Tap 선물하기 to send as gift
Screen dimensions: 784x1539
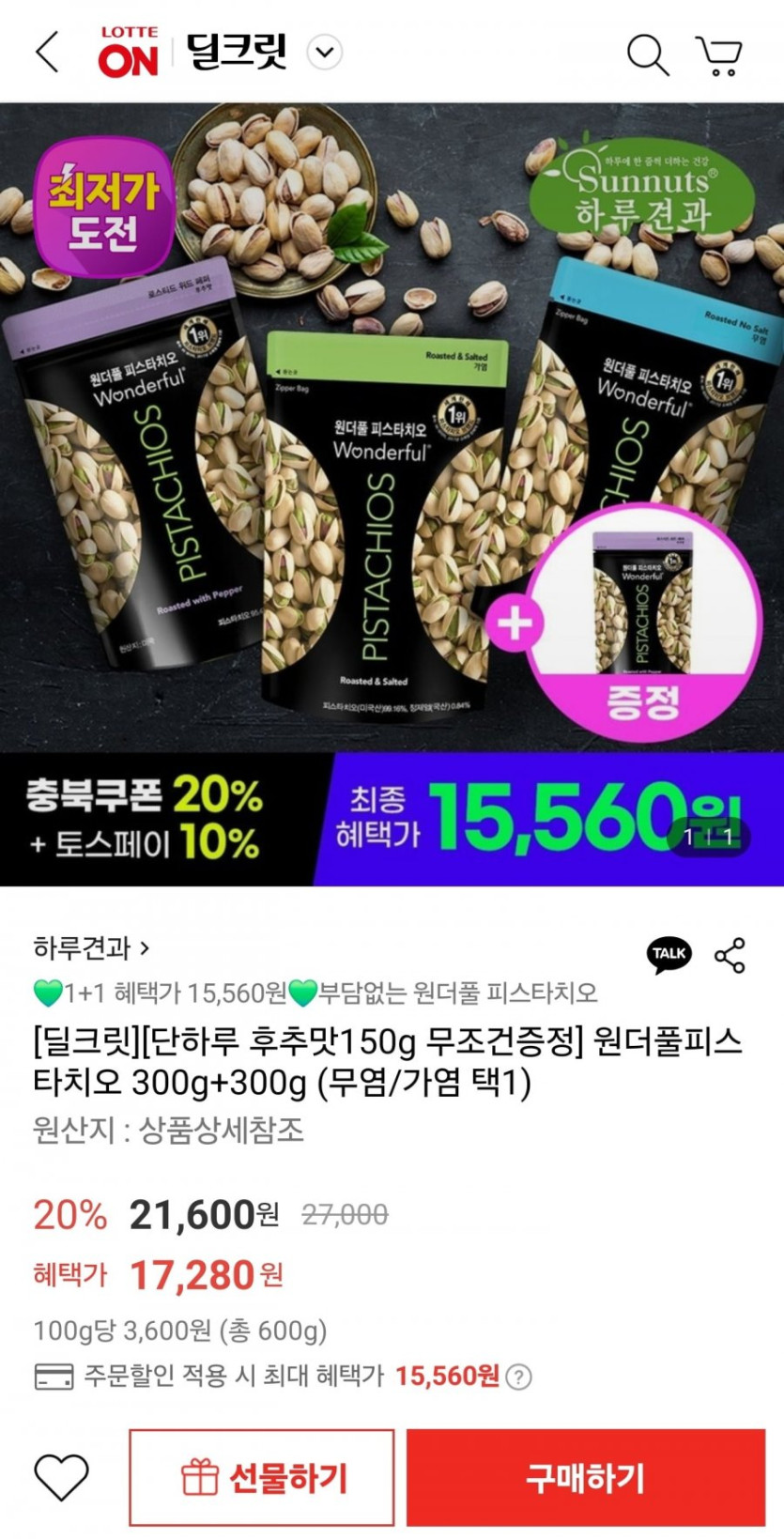pyautogui.click(x=262, y=1478)
